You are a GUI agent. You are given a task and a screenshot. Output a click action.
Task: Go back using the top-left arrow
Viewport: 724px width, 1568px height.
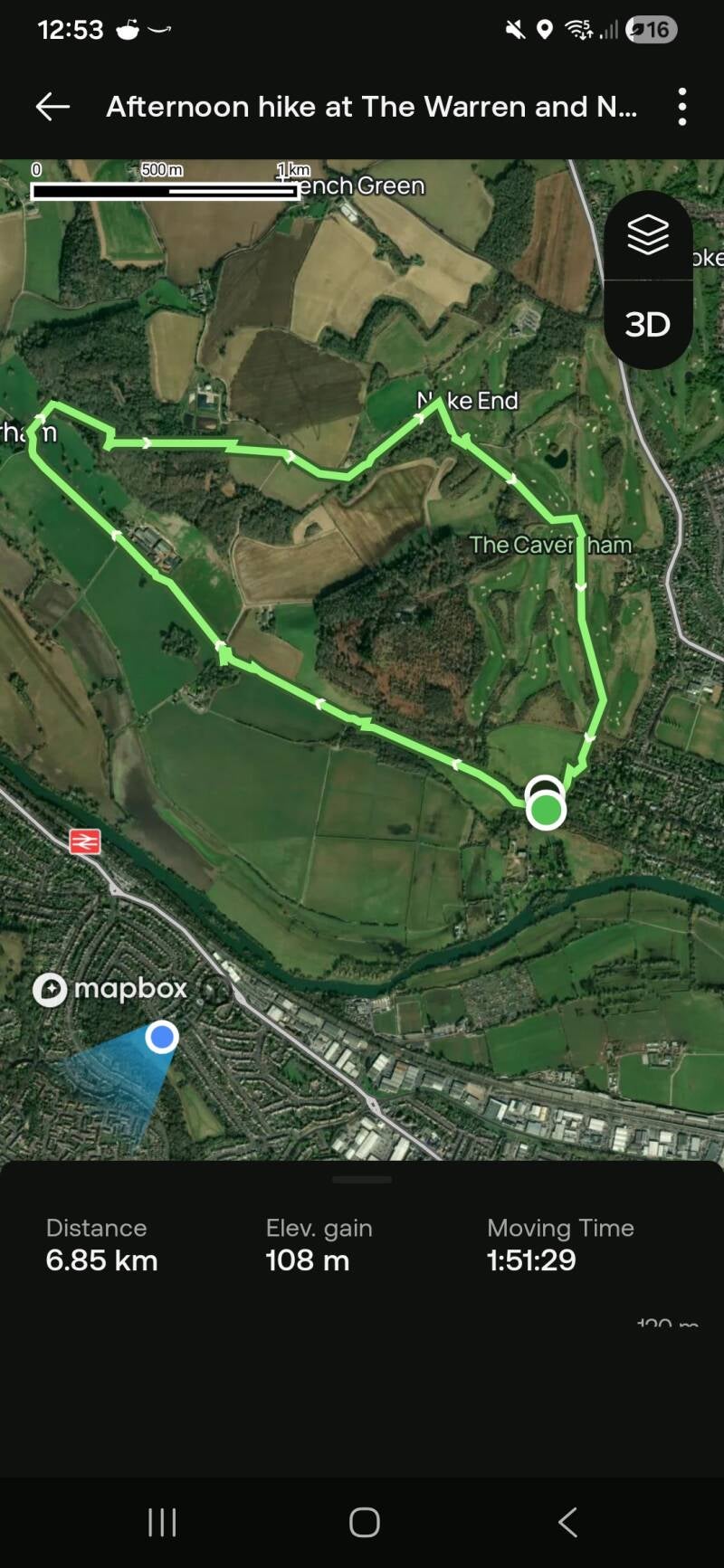click(x=52, y=107)
